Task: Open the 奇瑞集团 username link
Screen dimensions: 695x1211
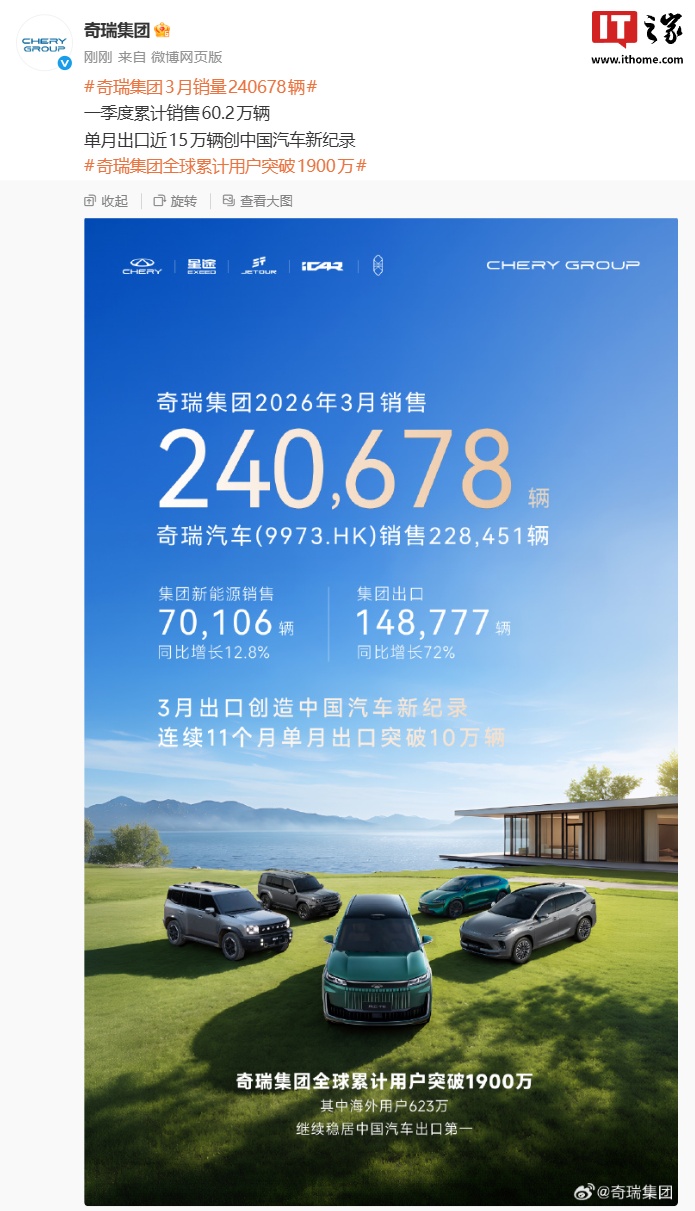Action: tap(115, 31)
